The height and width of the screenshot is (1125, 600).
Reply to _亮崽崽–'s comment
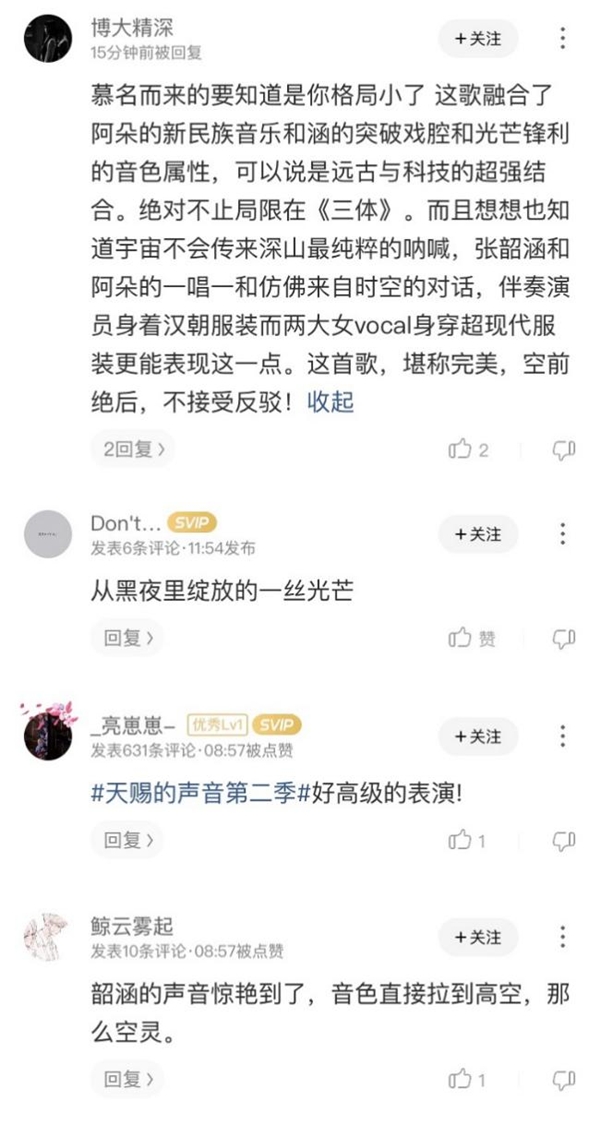126,840
